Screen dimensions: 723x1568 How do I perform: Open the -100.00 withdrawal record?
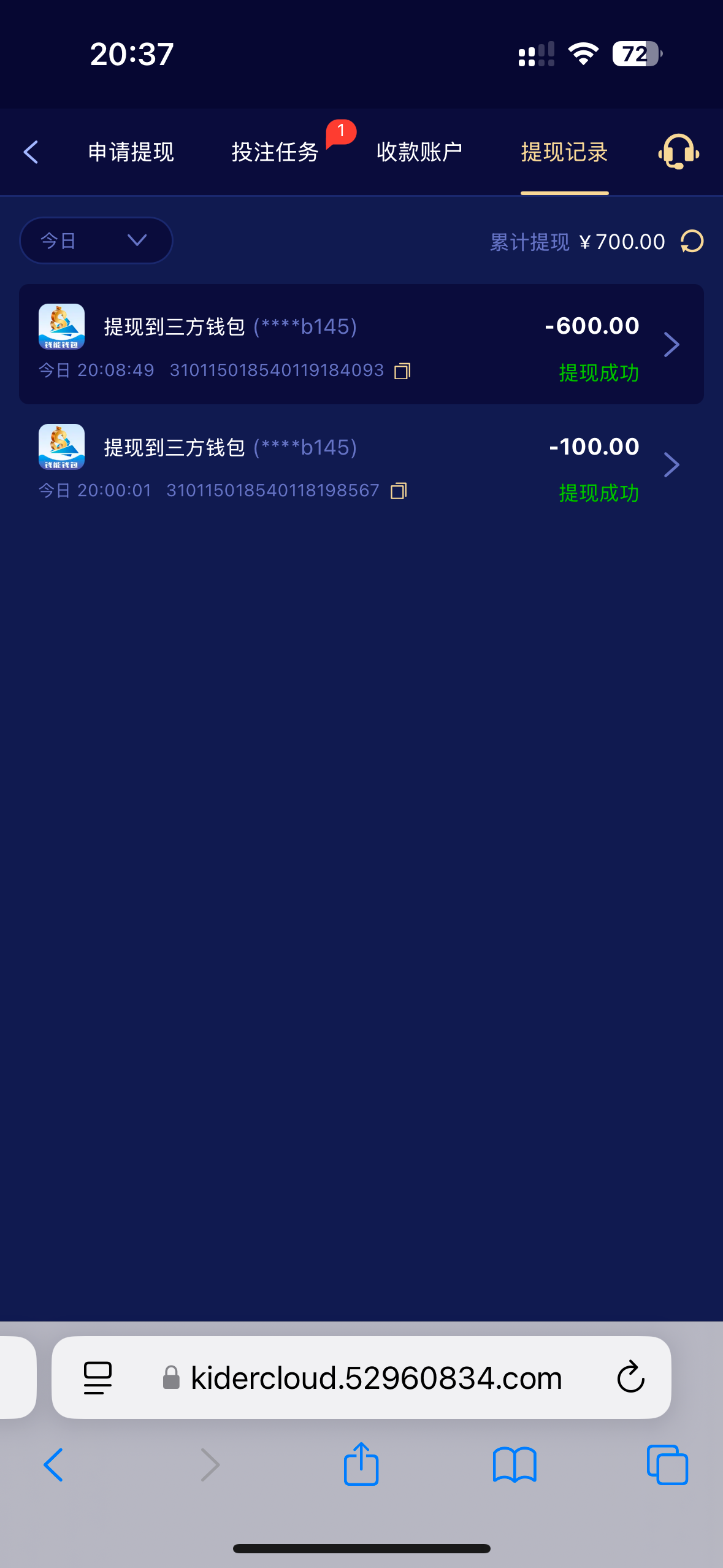(671, 464)
